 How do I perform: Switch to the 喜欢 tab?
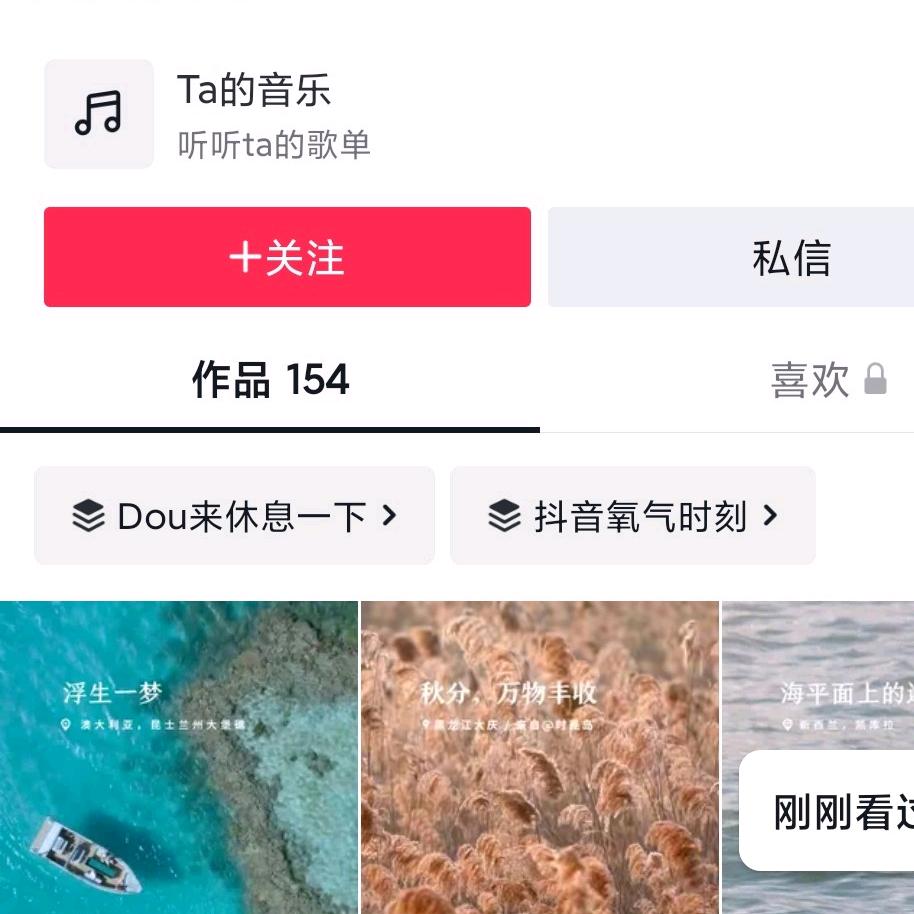pyautogui.click(x=826, y=381)
